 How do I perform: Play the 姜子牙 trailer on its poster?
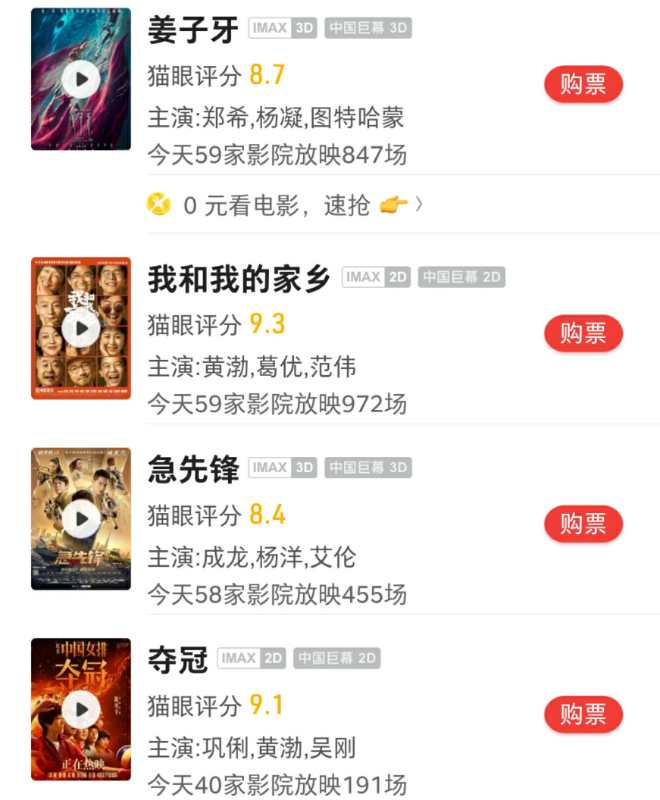[81, 78]
